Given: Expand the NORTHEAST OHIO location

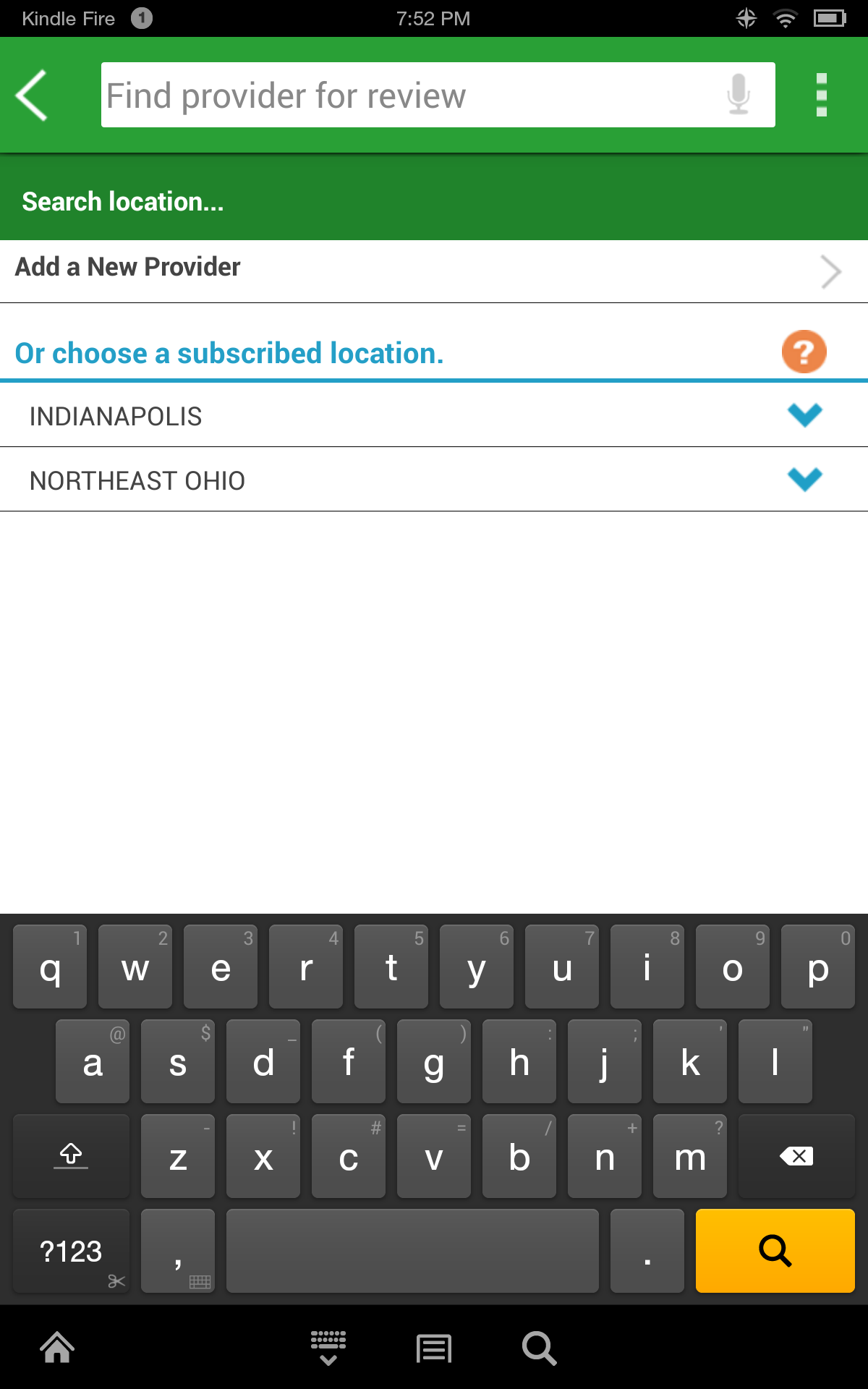Looking at the screenshot, I should 804,480.
